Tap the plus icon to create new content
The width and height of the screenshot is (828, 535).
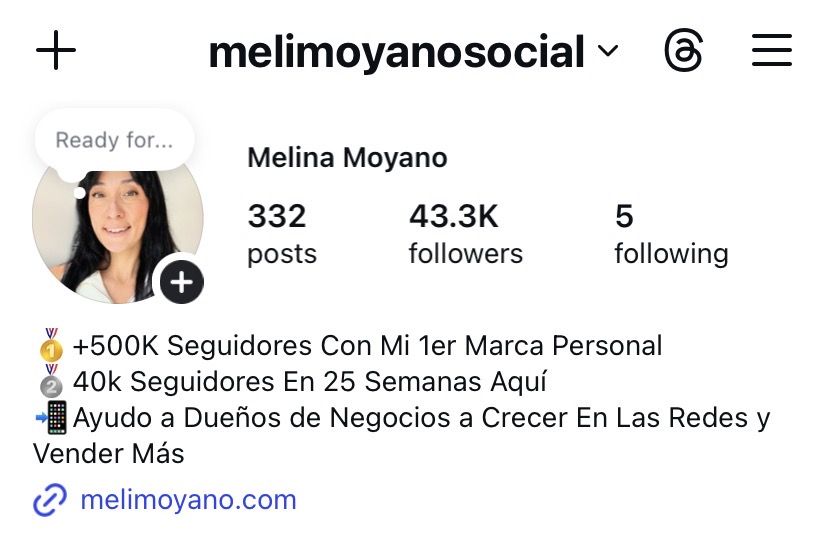point(56,50)
